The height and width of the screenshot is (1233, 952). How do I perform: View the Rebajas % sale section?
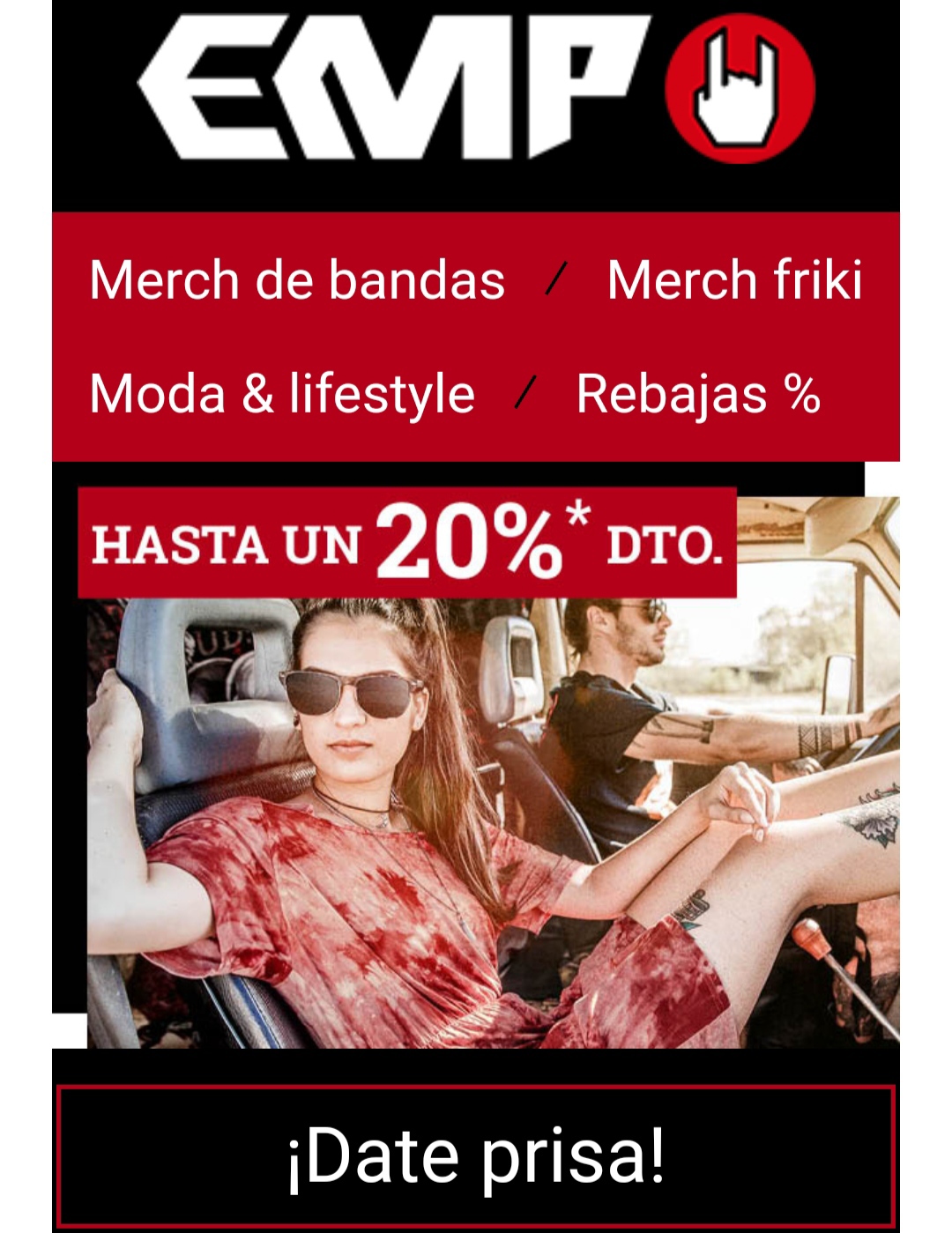[698, 393]
